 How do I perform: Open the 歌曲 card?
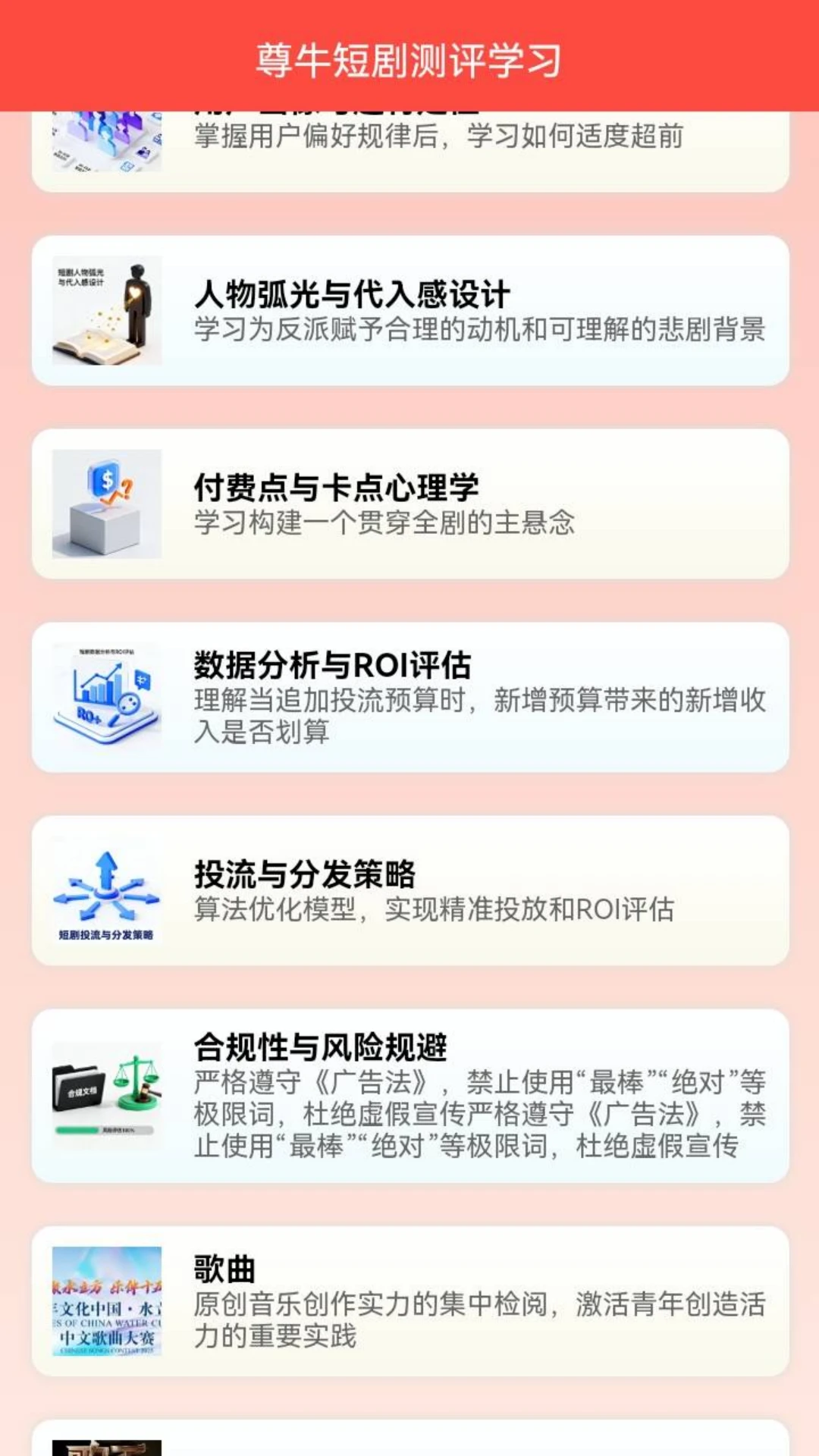[409, 1301]
